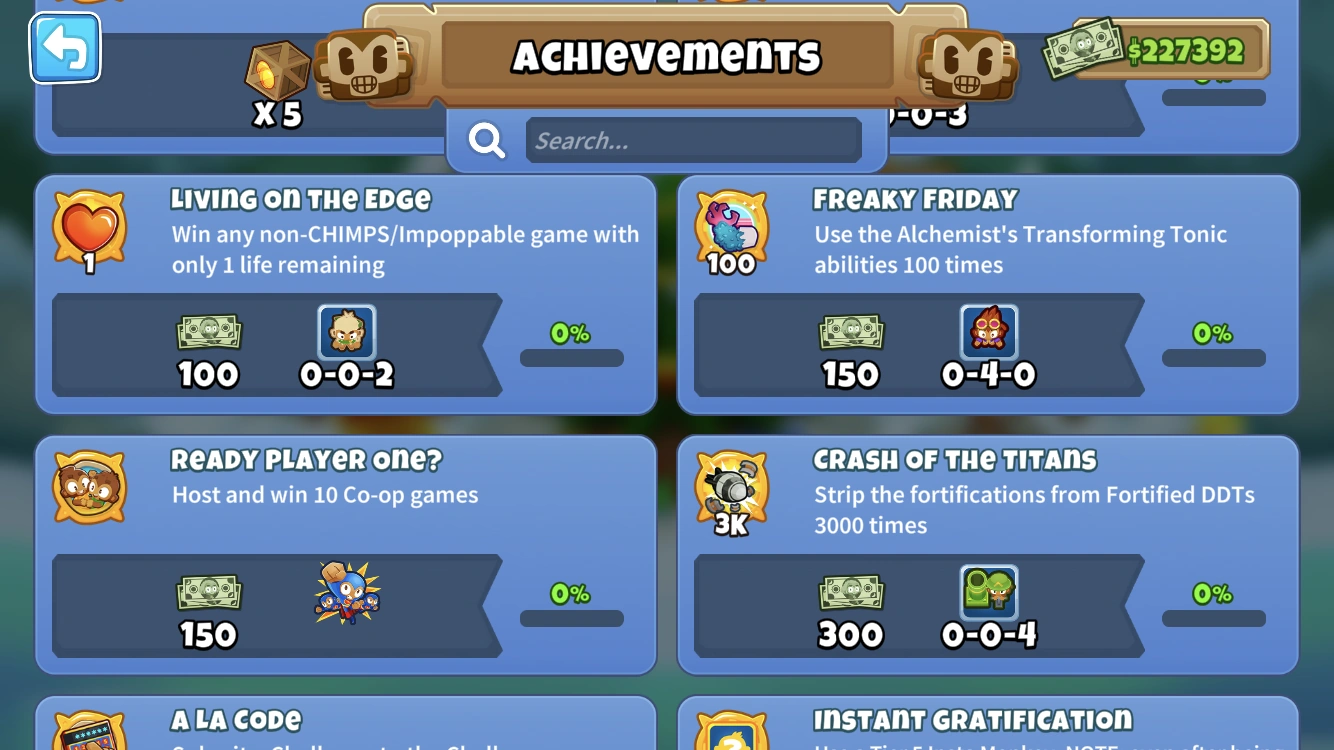Open the Freaky Friday achievement card
This screenshot has width=1334, height=750.
click(x=987, y=294)
